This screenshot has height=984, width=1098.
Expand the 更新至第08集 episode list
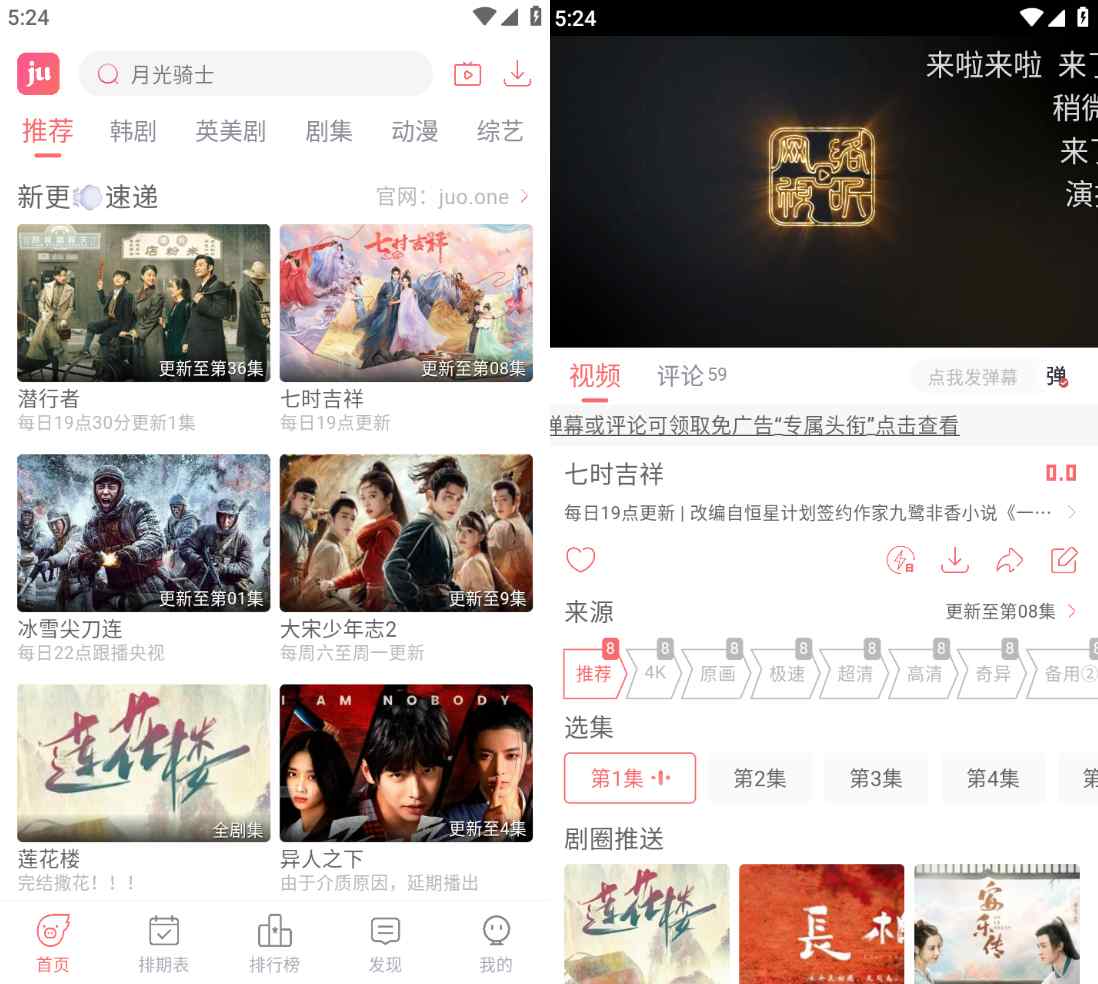pyautogui.click(x=1010, y=611)
